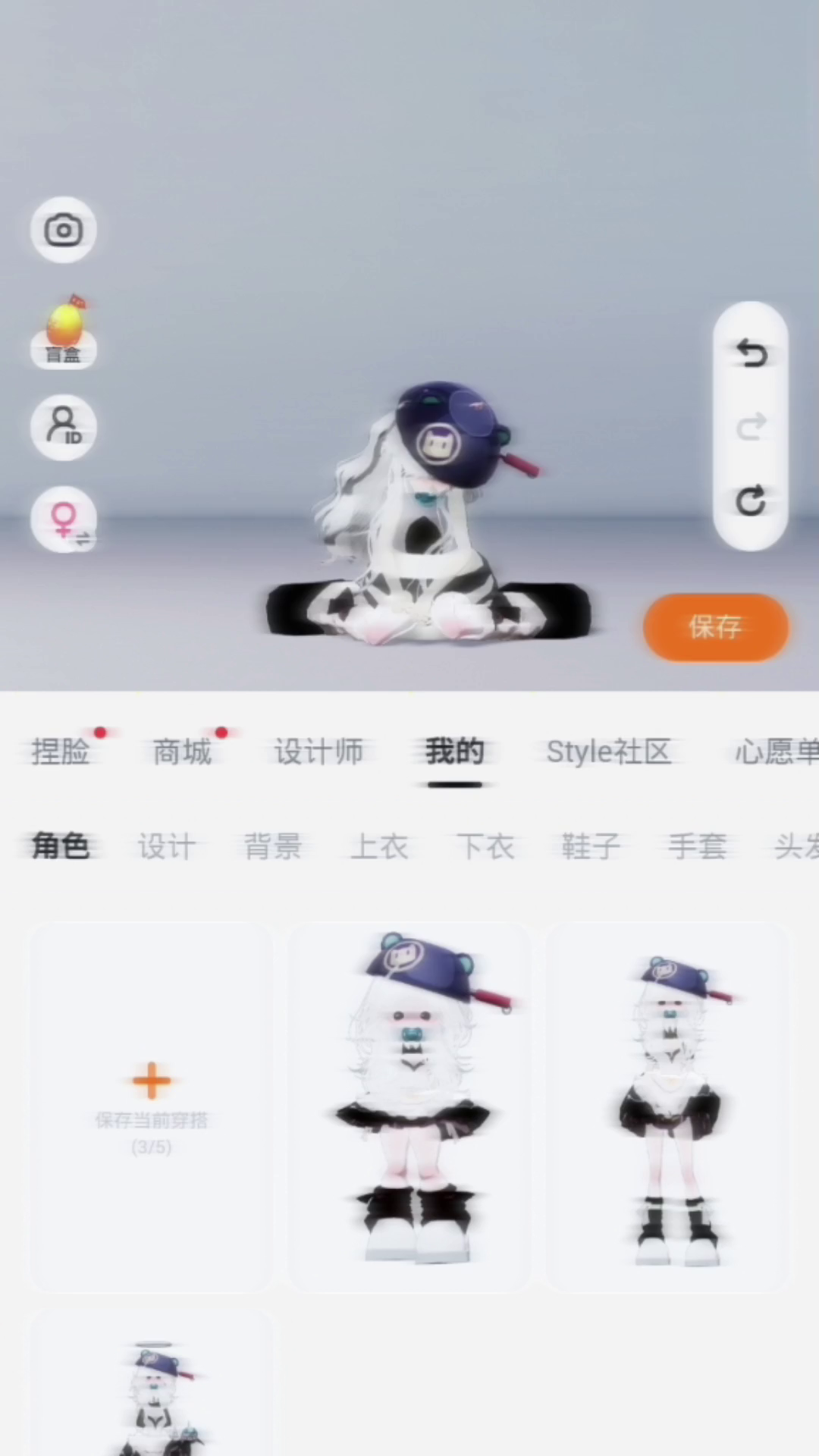Switch to the 捏脸 tab
819x1456 pixels.
point(61,752)
